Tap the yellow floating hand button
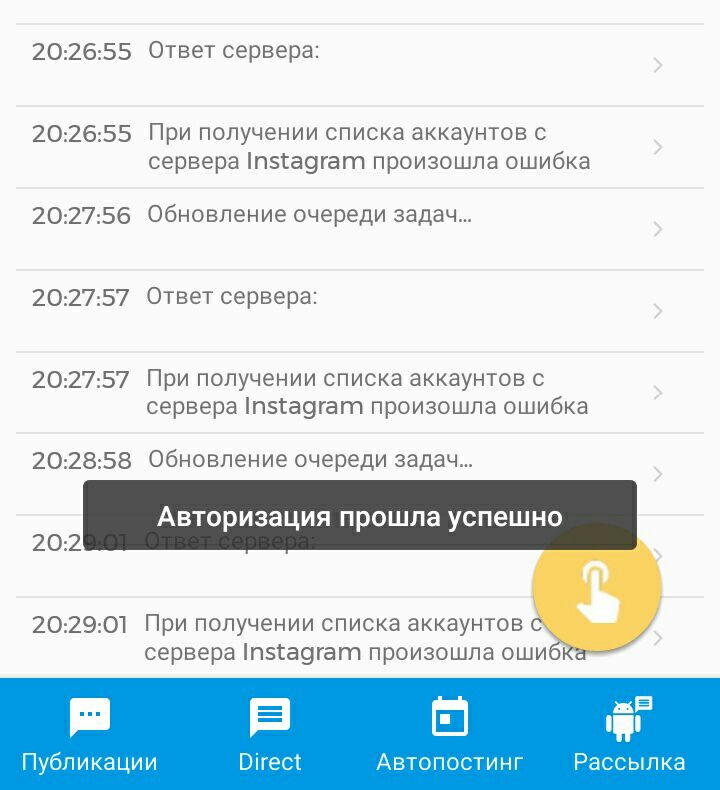This screenshot has width=720, height=790. pos(597,588)
